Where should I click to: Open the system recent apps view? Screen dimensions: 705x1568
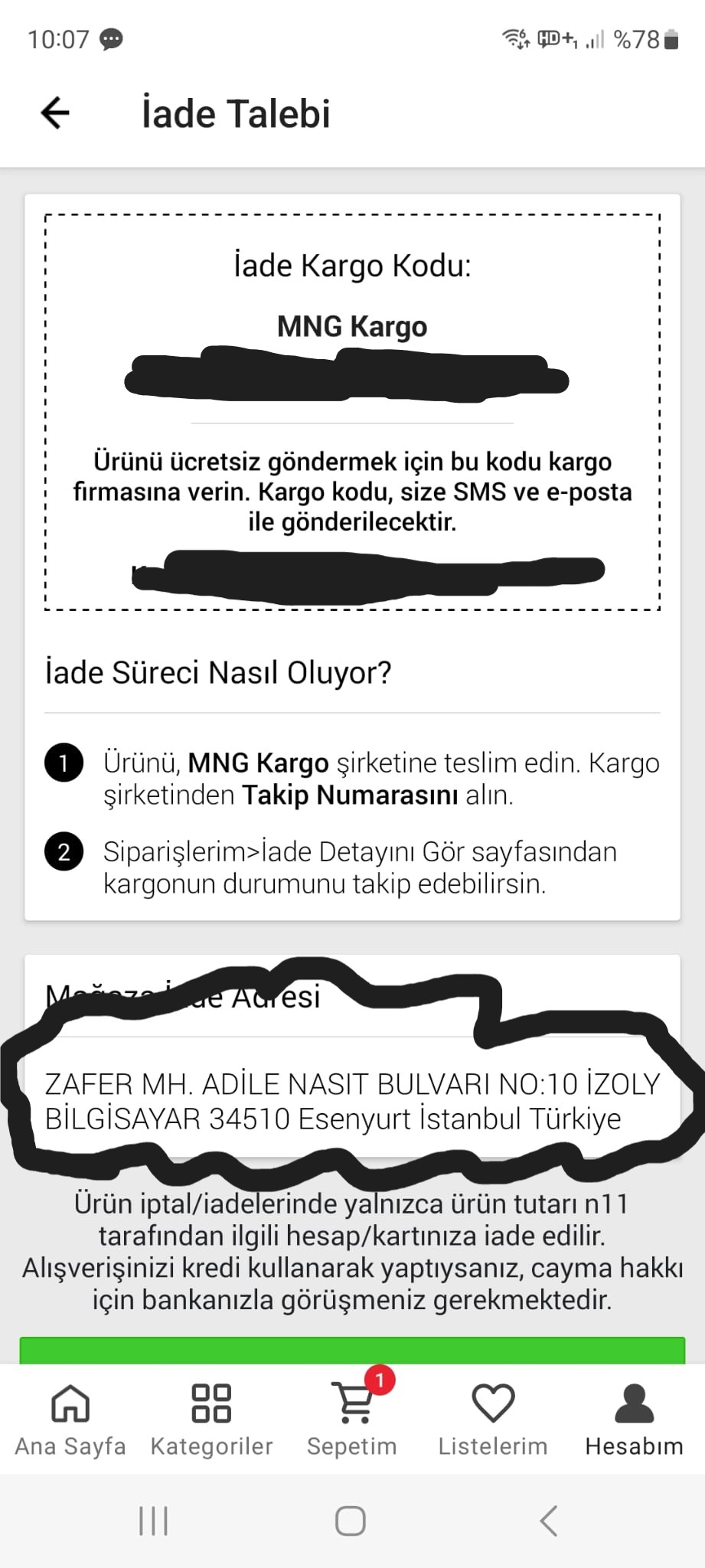[x=153, y=1521]
